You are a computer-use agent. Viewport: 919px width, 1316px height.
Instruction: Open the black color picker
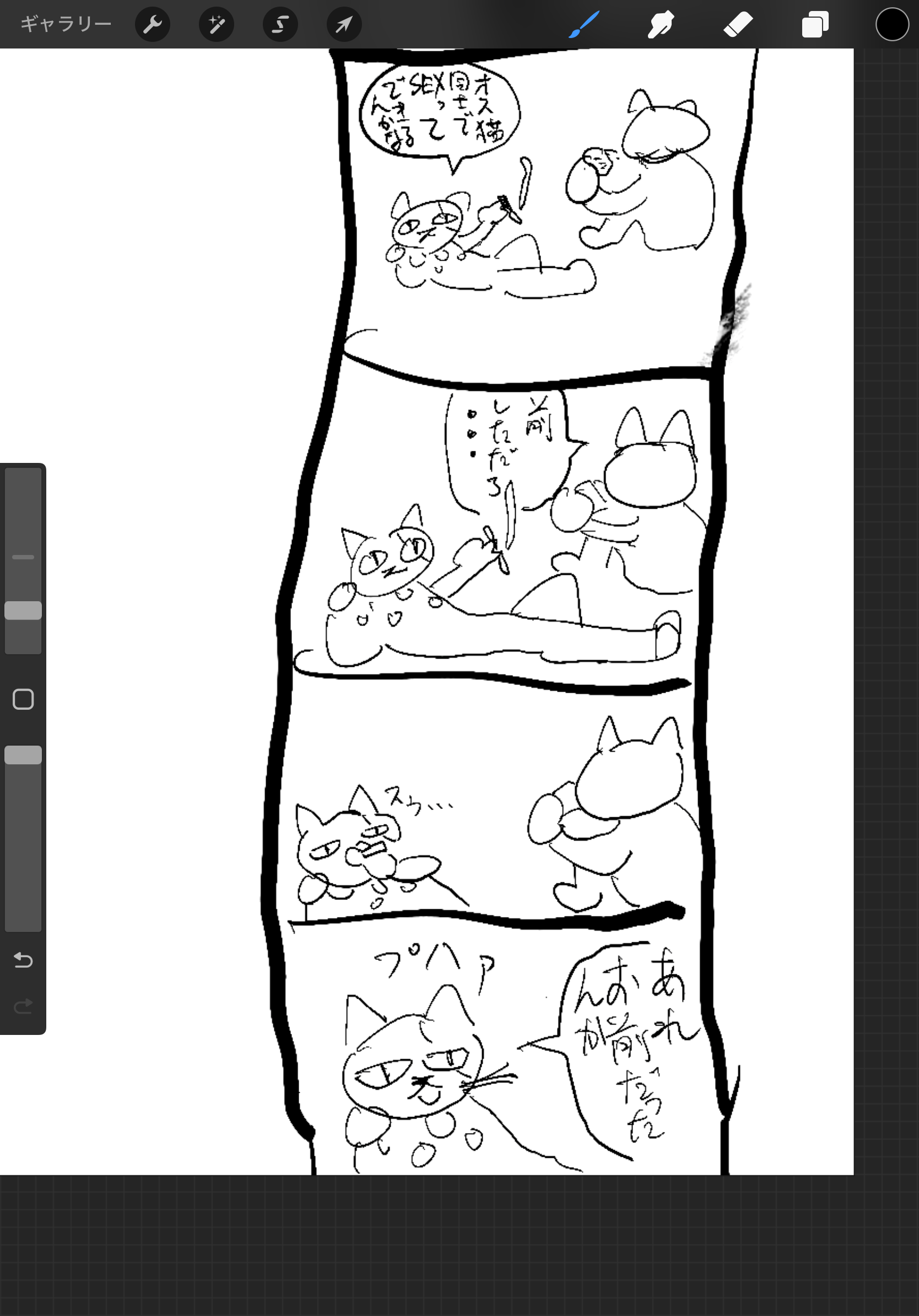point(891,24)
